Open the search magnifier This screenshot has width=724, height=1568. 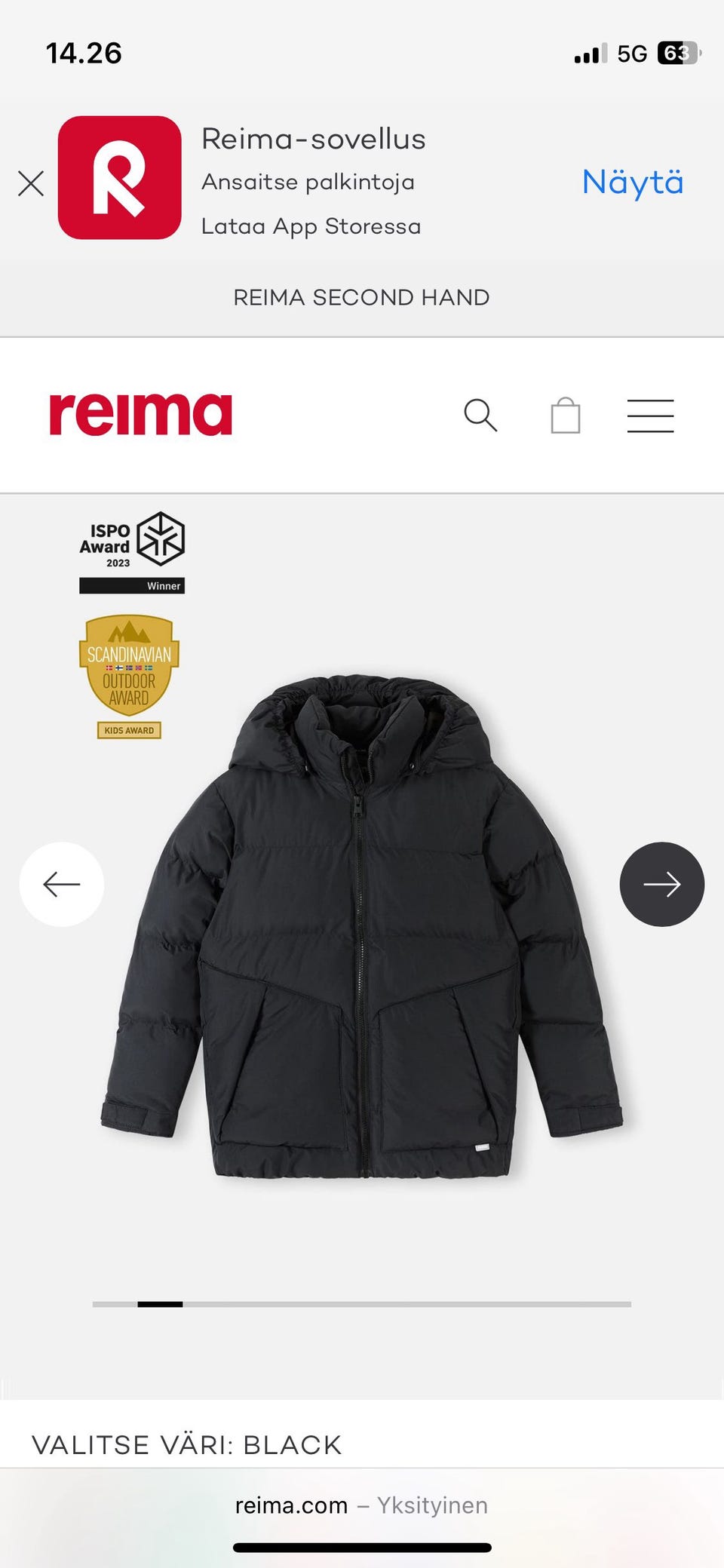[480, 416]
